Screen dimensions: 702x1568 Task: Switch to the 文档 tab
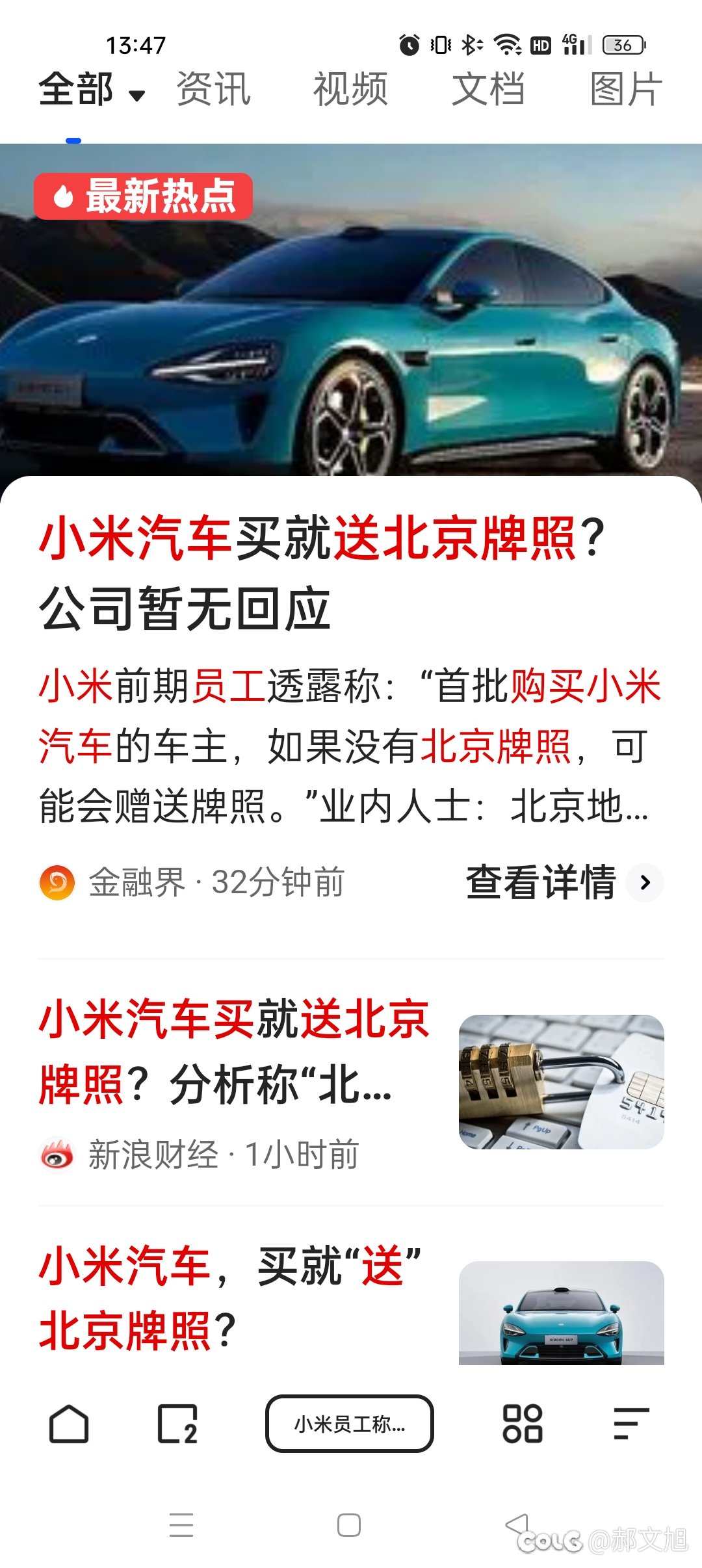point(488,90)
